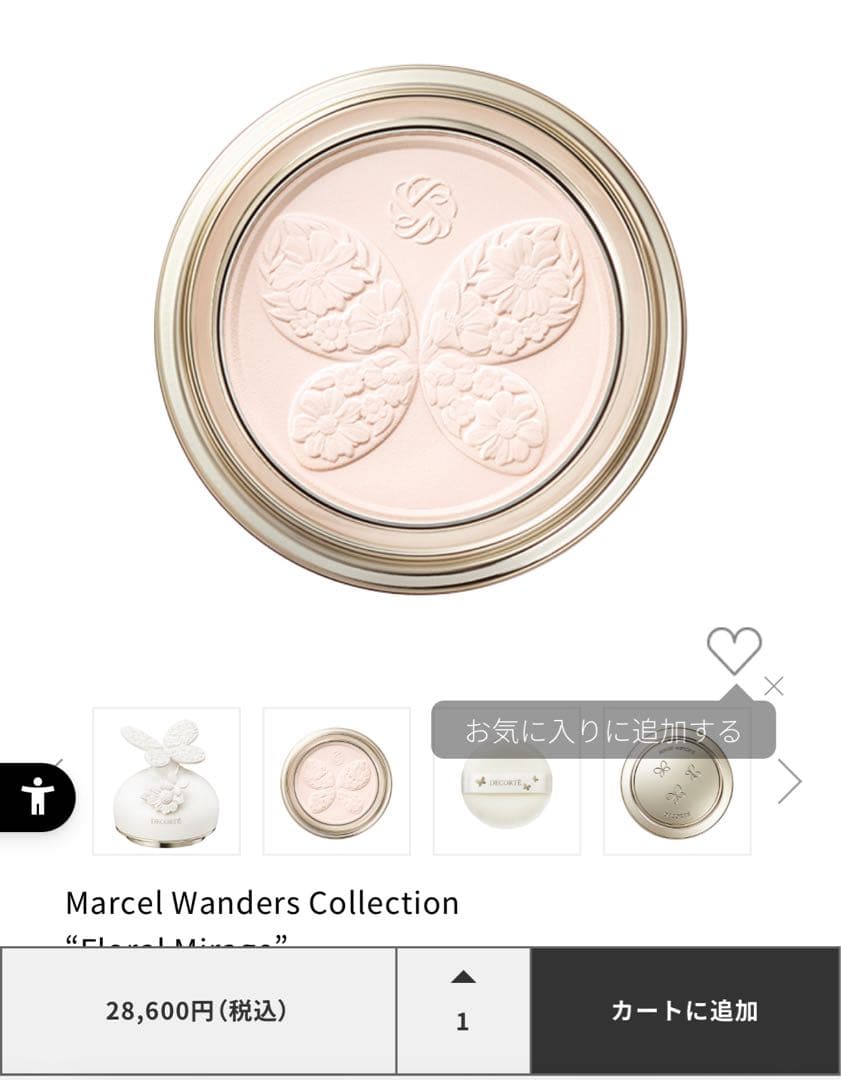The image size is (841, 1080).
Task: View the white butterfly case thumbnail
Action: [x=166, y=781]
